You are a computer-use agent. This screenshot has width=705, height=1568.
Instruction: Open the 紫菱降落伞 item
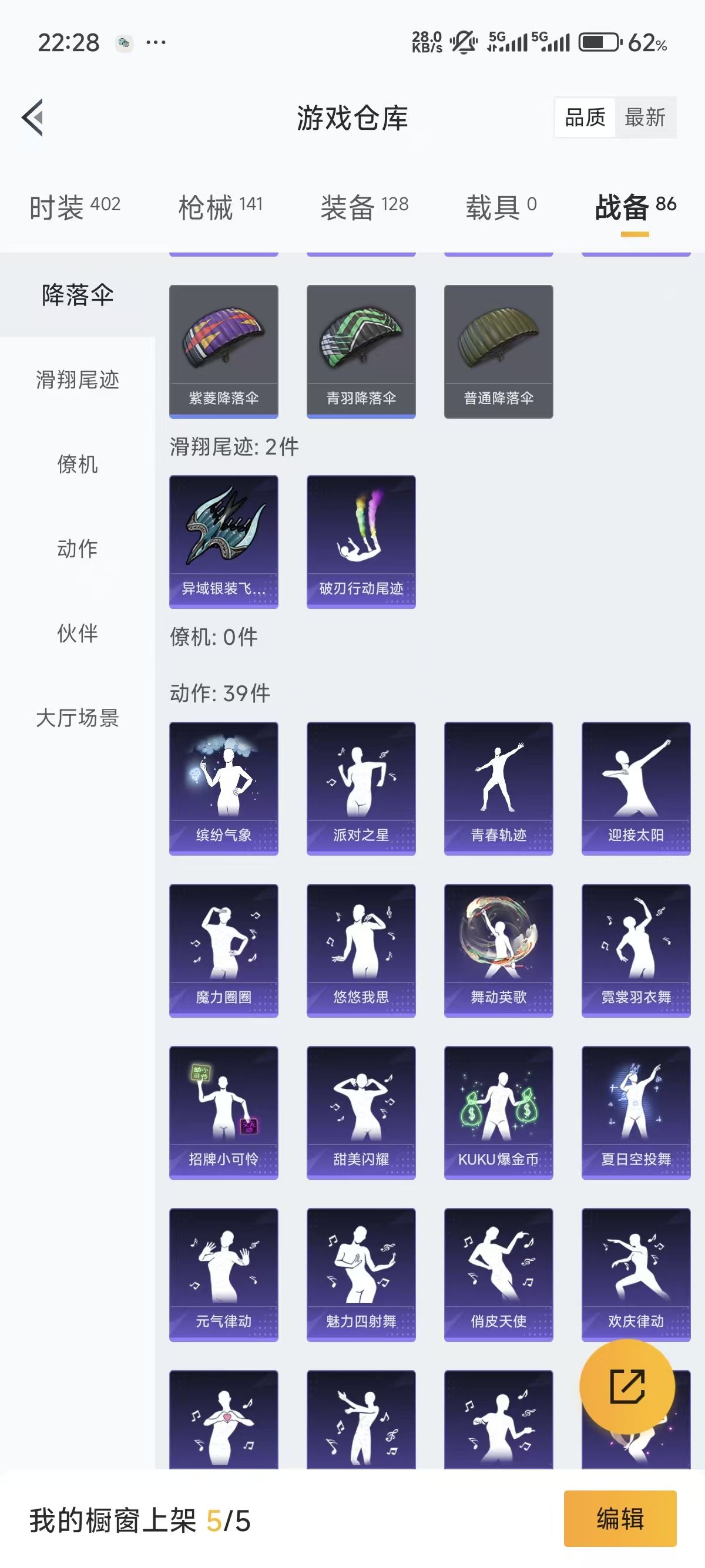point(223,351)
